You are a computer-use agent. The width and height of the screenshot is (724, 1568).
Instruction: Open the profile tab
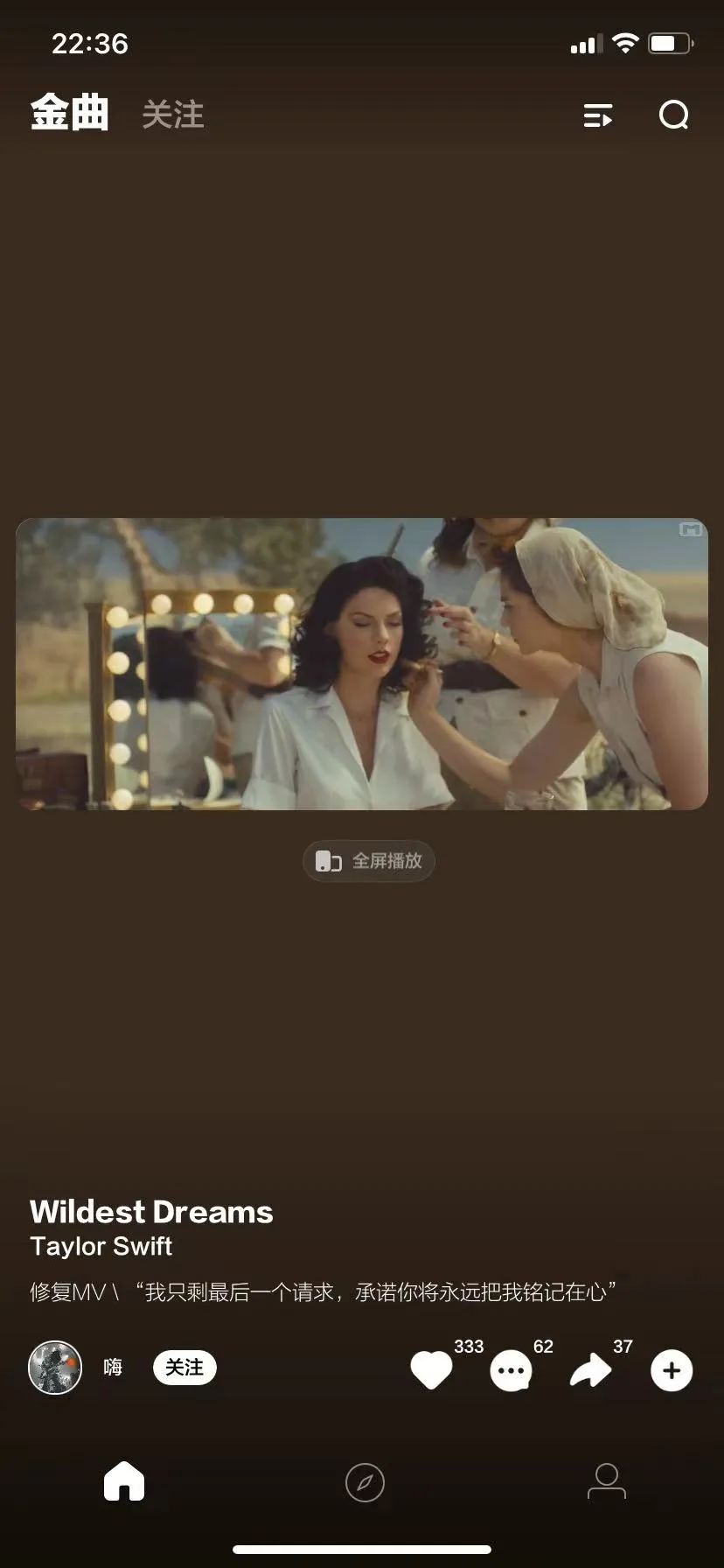pos(606,1481)
